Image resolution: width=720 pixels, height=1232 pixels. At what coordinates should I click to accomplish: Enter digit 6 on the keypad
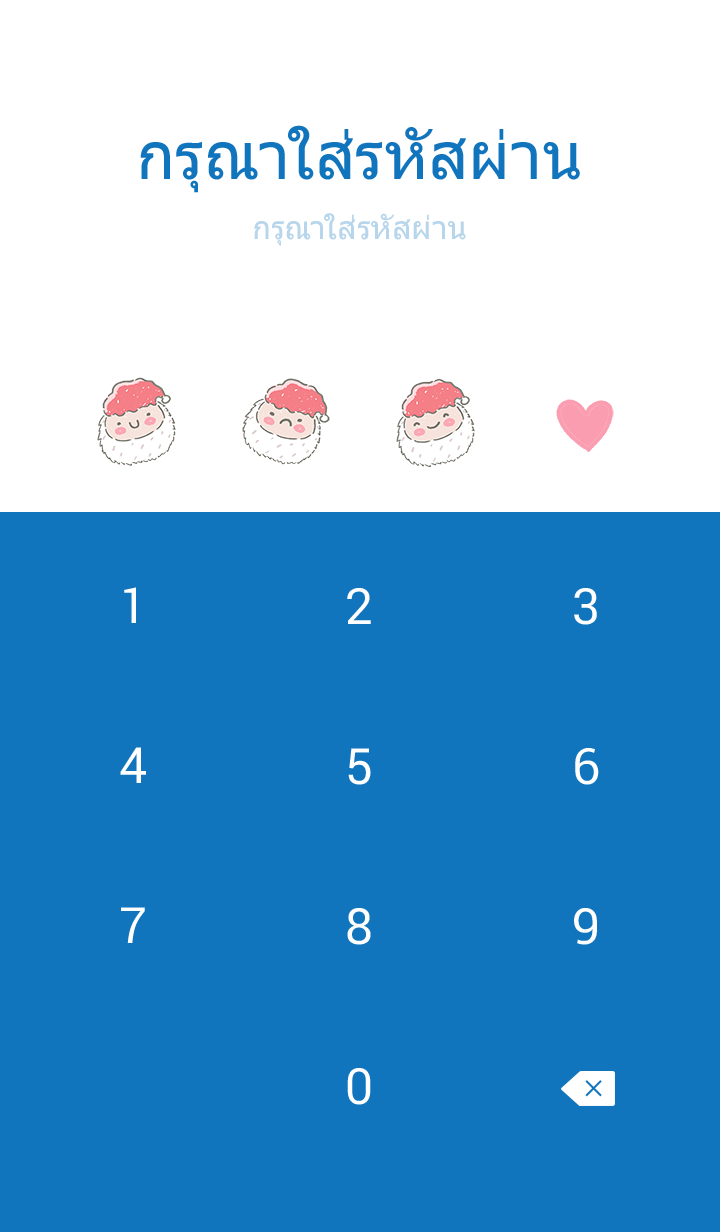(586, 767)
